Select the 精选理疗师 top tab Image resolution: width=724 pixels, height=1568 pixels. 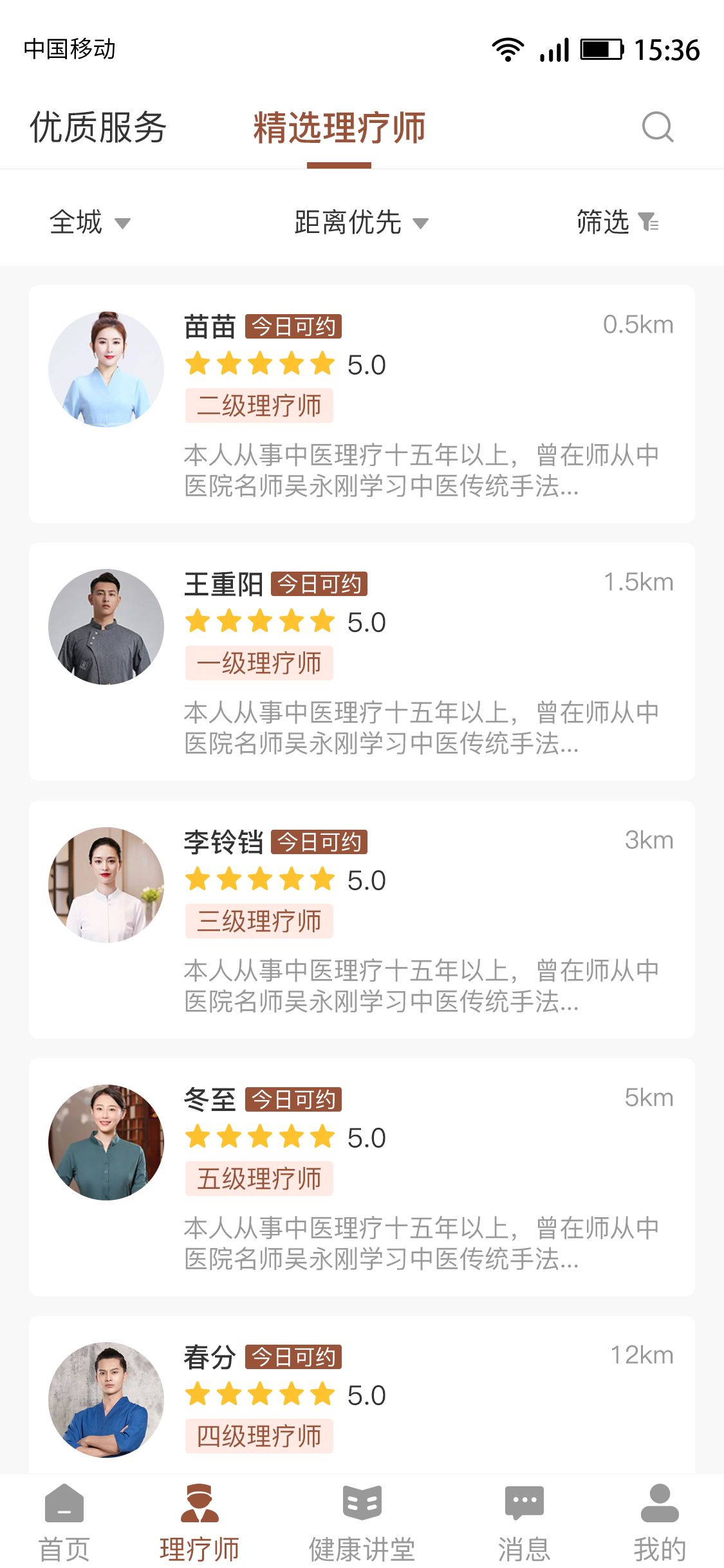339,127
